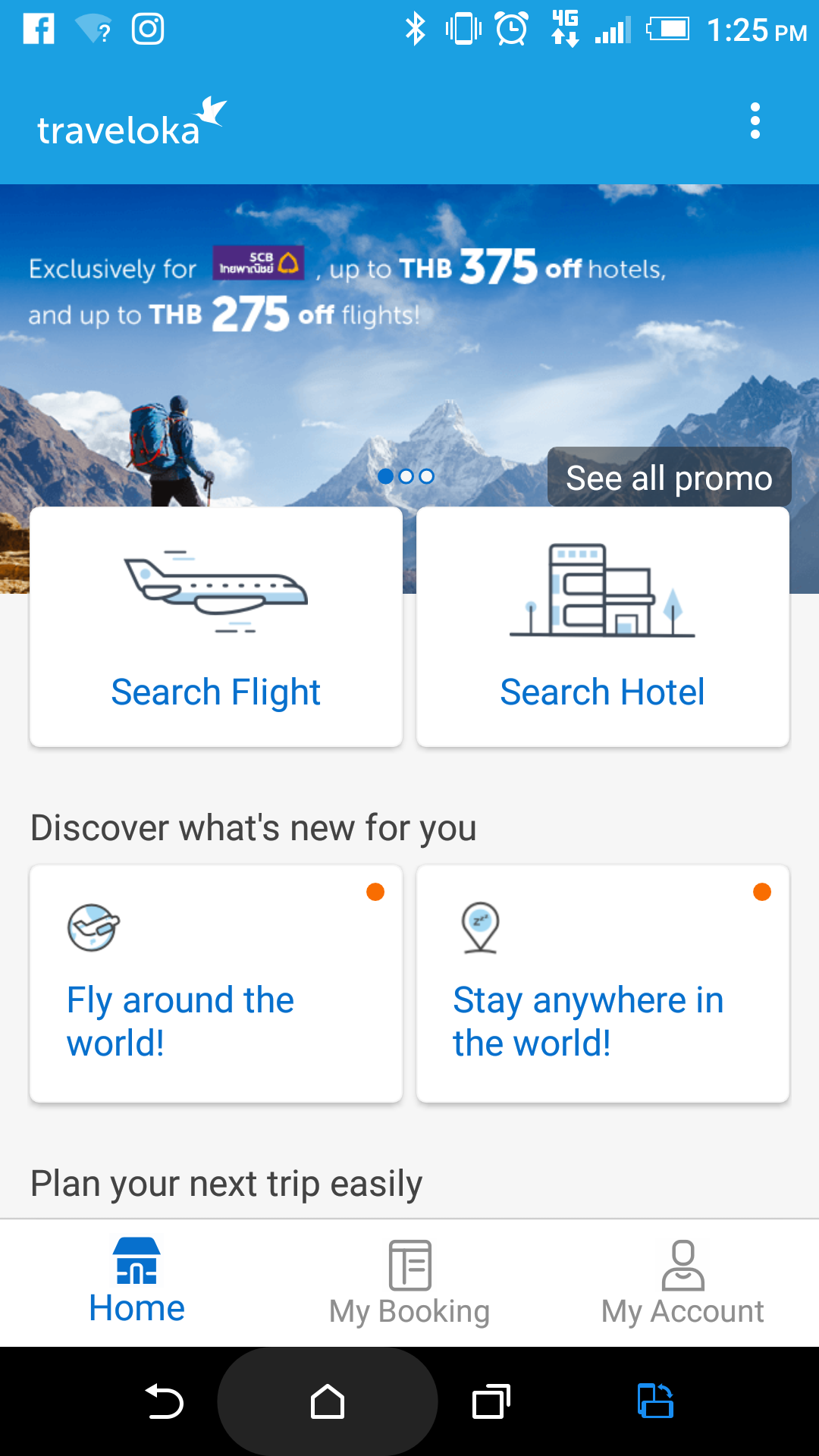
Task: Switch to the My Booking tab
Action: (x=409, y=1282)
